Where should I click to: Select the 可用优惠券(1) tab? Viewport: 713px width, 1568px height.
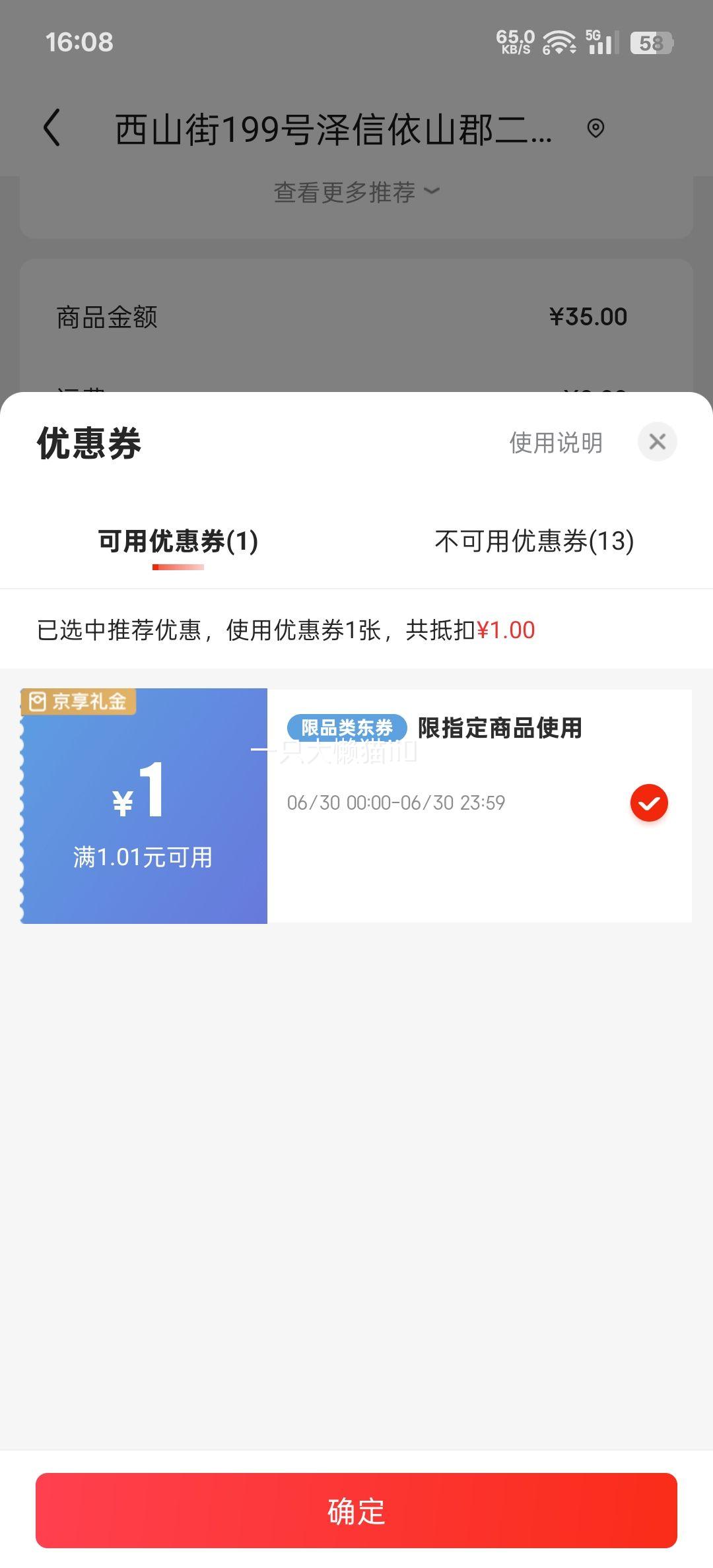(178, 541)
